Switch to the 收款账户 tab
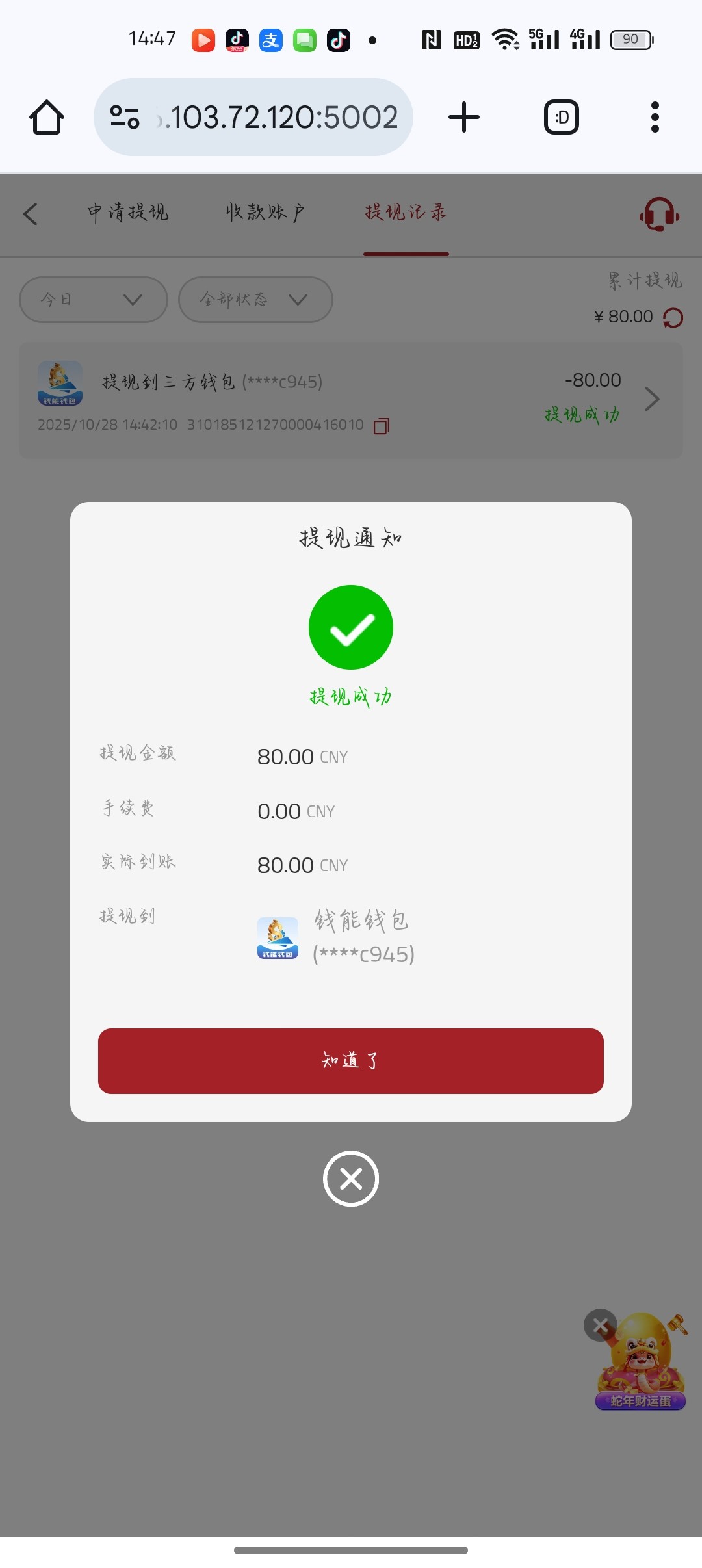The image size is (702, 1568). coord(265,212)
